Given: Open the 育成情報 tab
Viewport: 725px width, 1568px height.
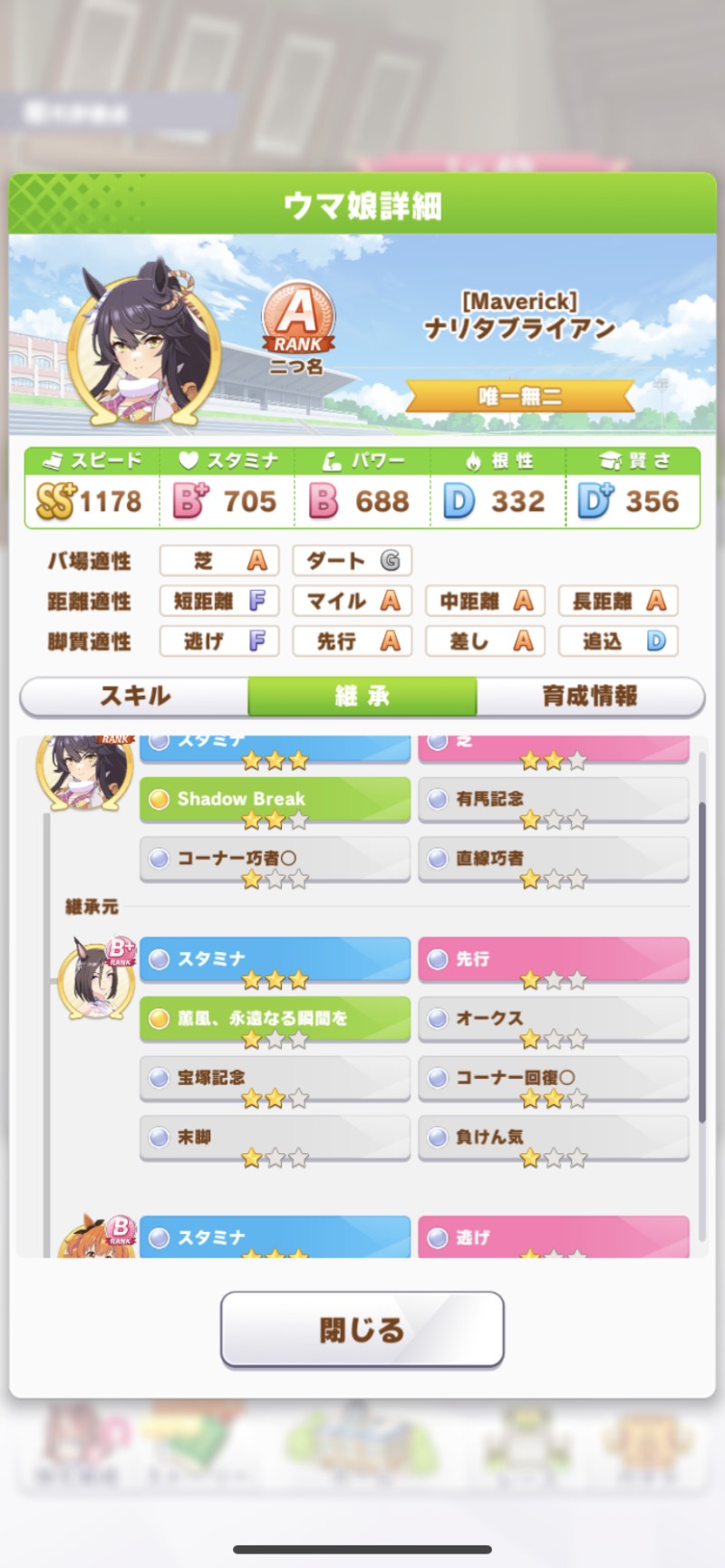Looking at the screenshot, I should (x=590, y=696).
